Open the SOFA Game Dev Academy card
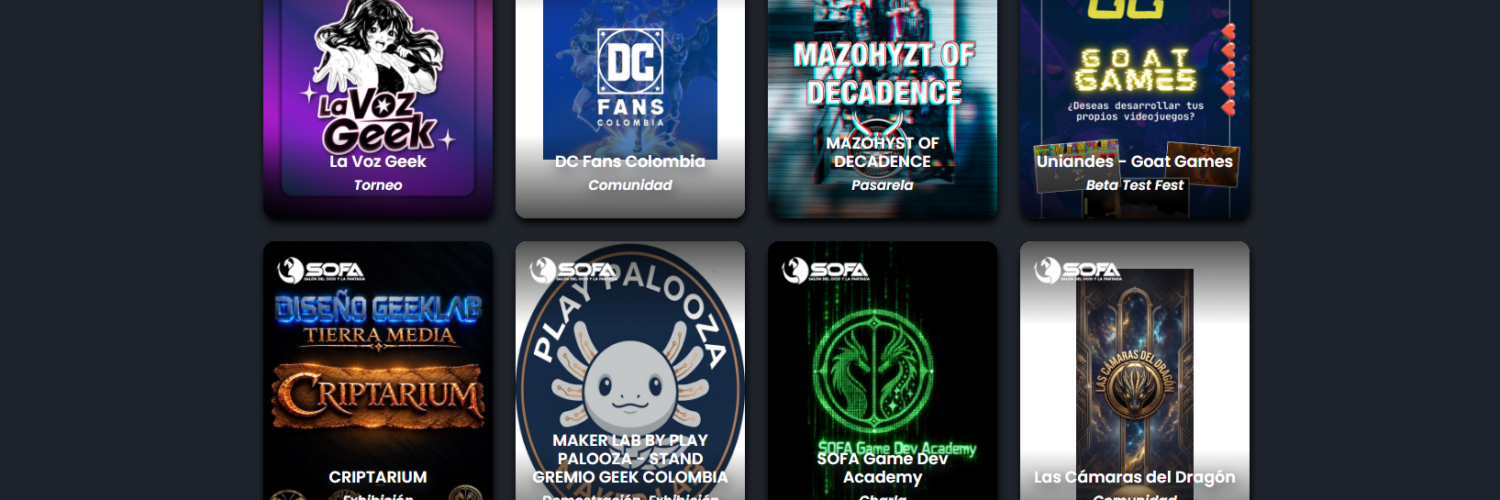The height and width of the screenshot is (500, 1500). (x=882, y=371)
